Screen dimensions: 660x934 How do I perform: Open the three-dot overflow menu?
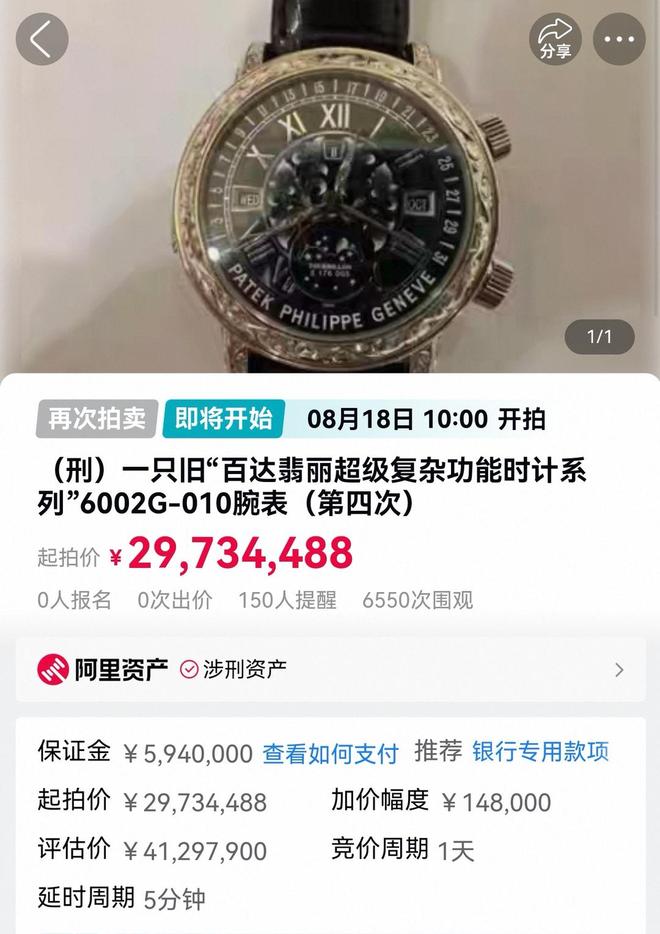pos(619,40)
